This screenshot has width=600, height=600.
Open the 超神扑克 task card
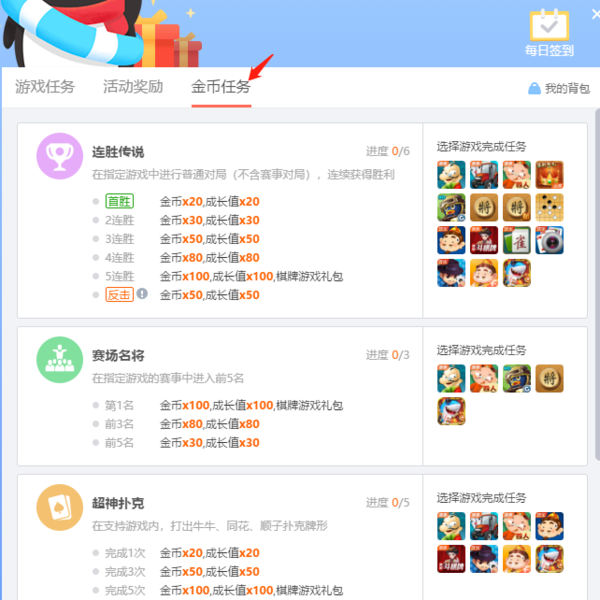pos(118,502)
